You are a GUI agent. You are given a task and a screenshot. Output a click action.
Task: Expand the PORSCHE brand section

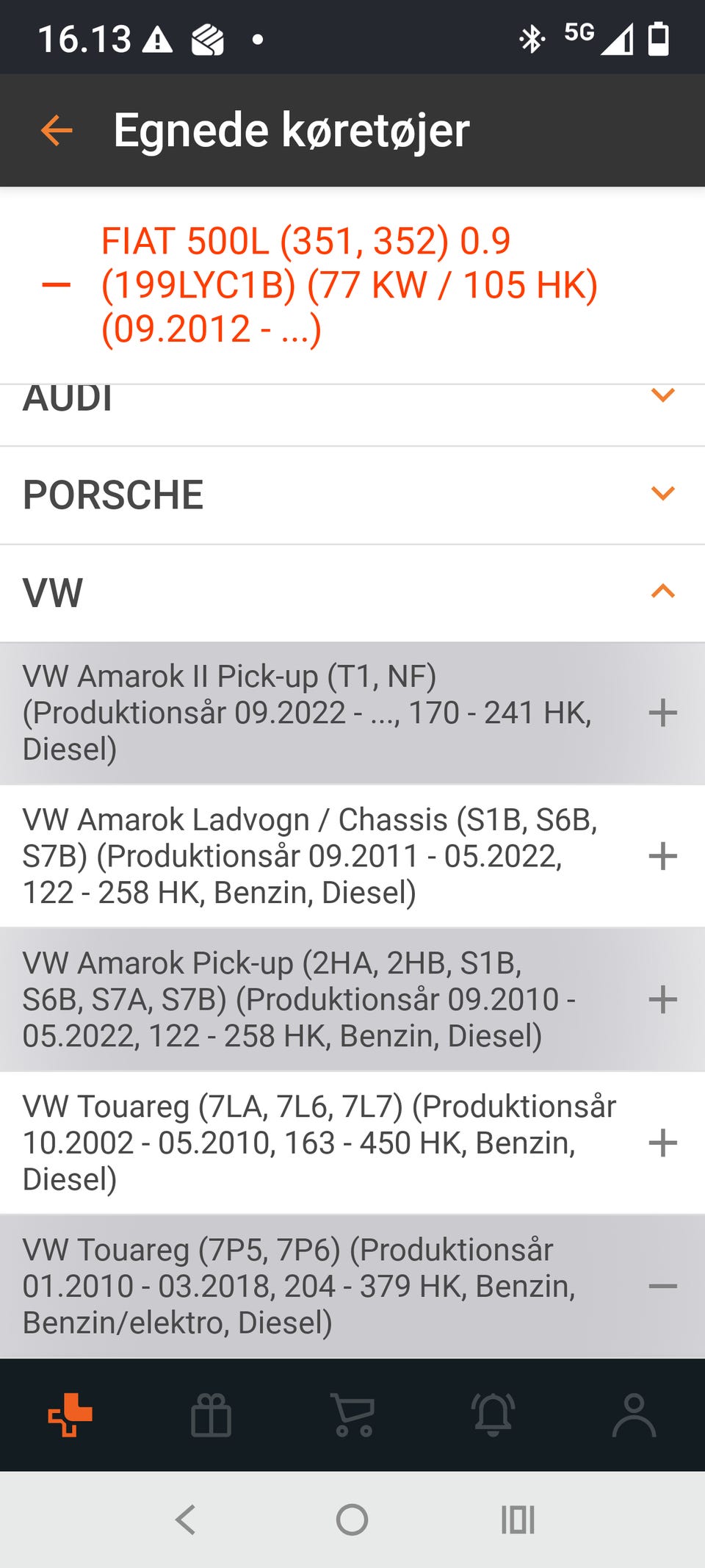click(x=662, y=494)
